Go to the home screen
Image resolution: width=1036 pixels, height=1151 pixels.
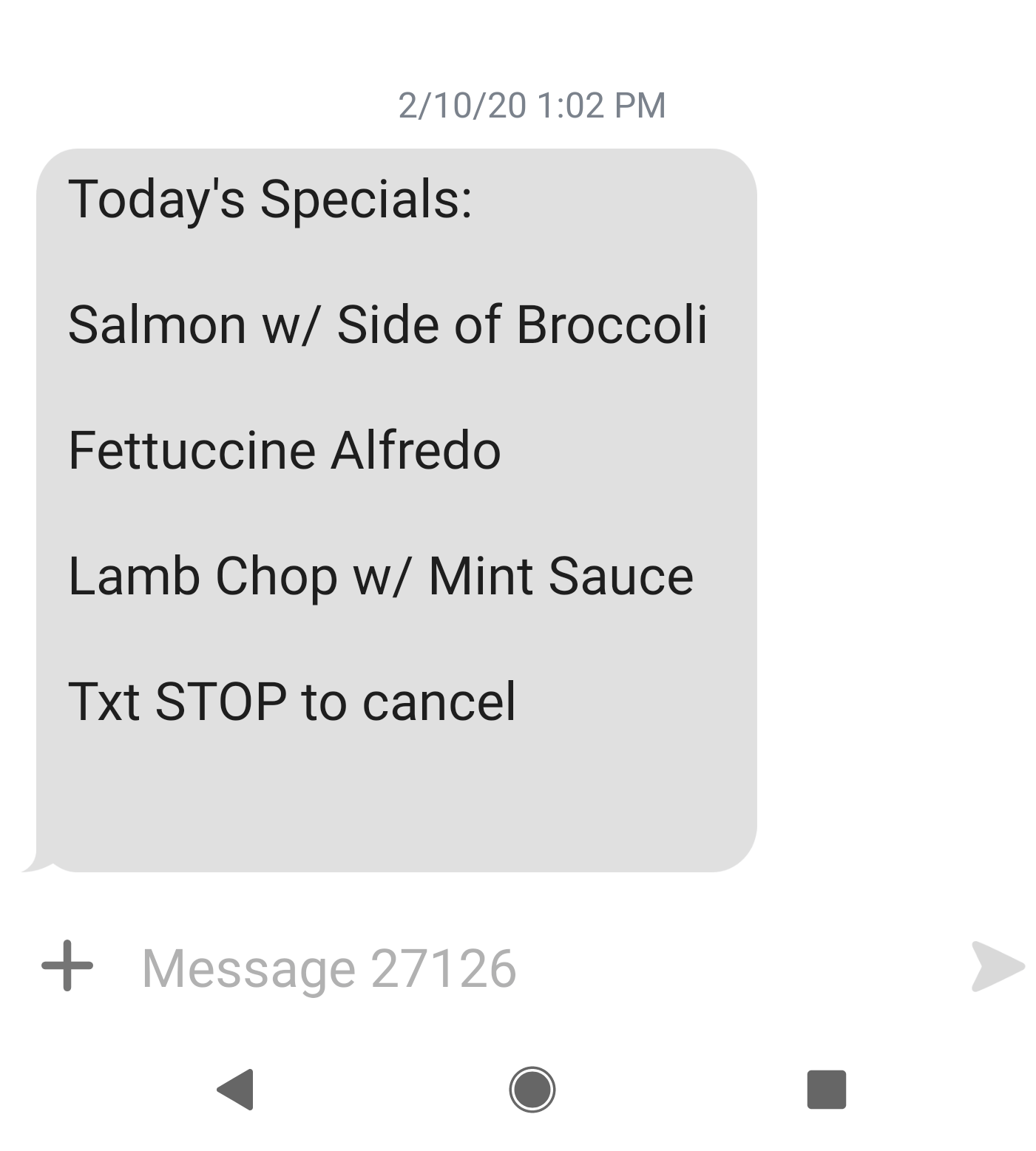click(532, 1089)
